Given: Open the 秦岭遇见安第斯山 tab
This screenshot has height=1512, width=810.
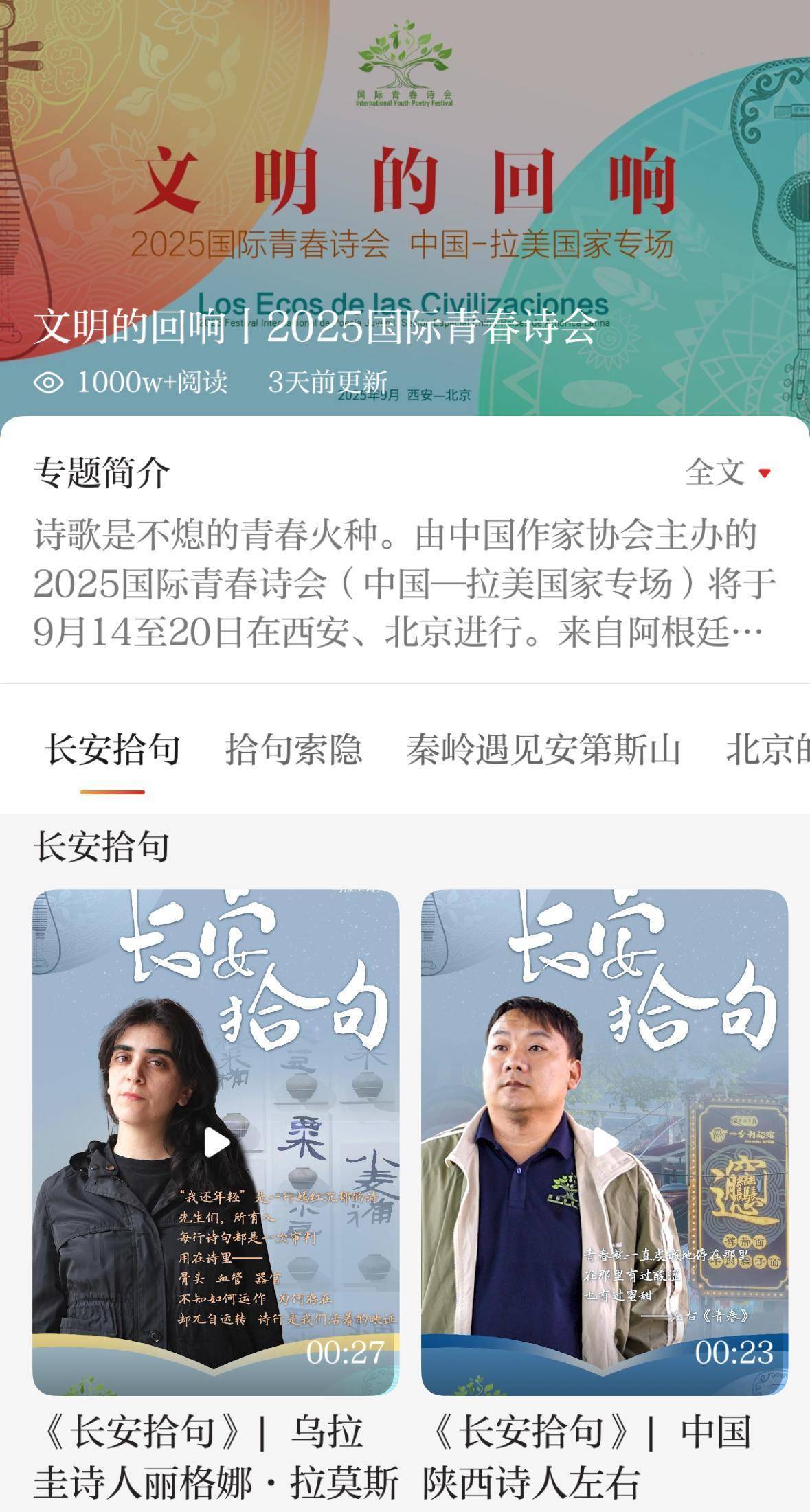Looking at the screenshot, I should 543,749.
